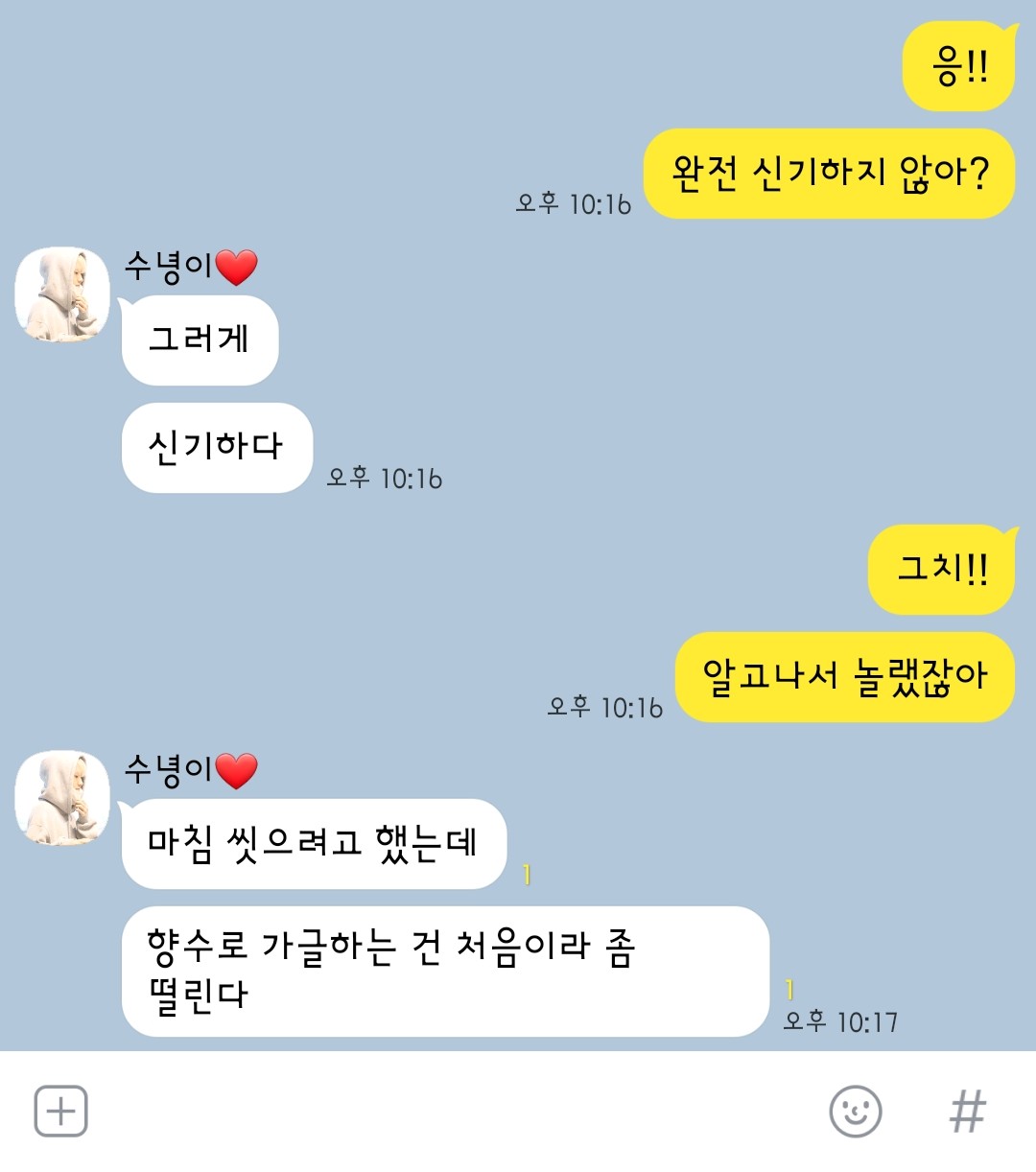
Task: Open 수녕이's profile photo beside the 그러게 message
Action: [x=62, y=294]
